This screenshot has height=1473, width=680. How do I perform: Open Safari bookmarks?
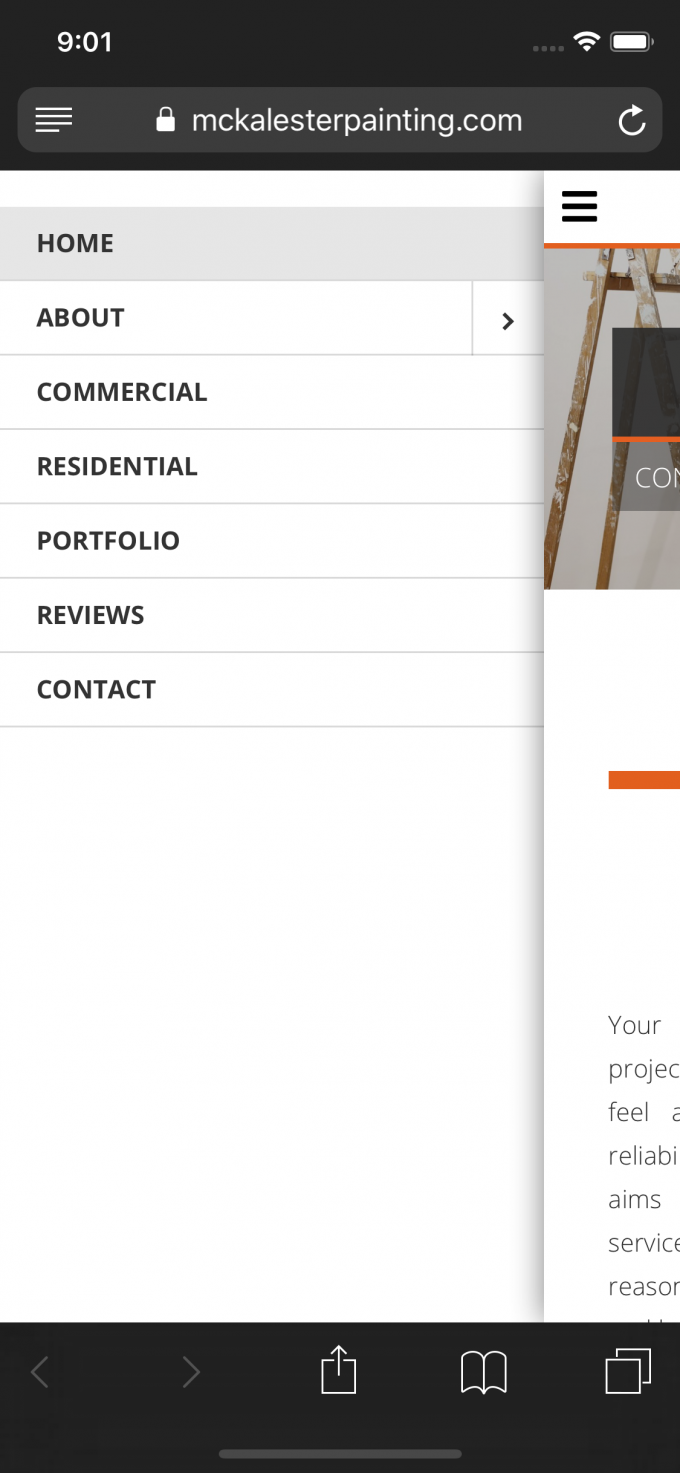[484, 1371]
